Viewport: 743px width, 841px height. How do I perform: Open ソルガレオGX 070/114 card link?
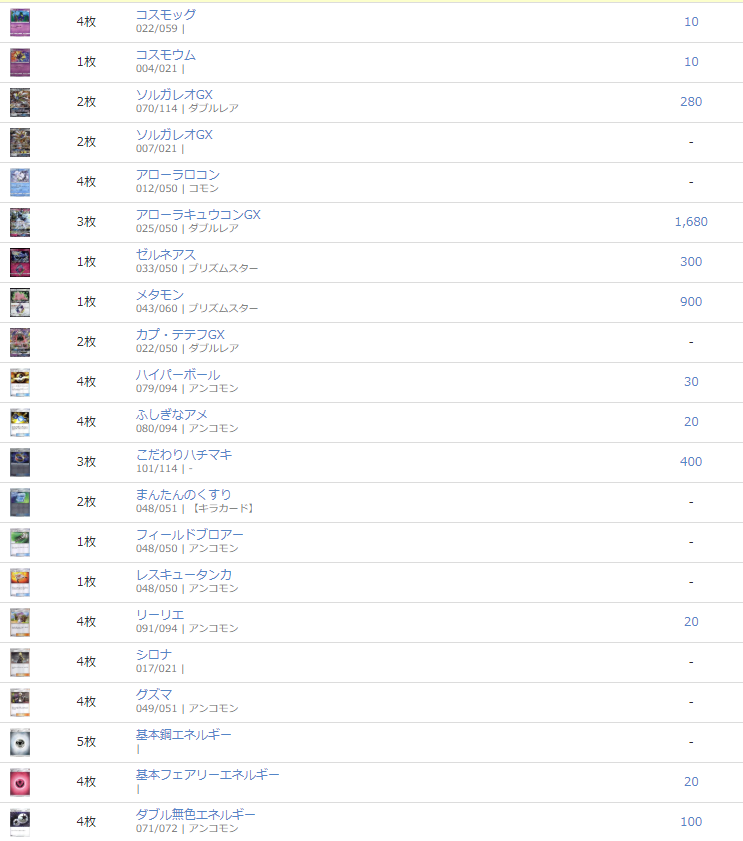click(x=174, y=95)
